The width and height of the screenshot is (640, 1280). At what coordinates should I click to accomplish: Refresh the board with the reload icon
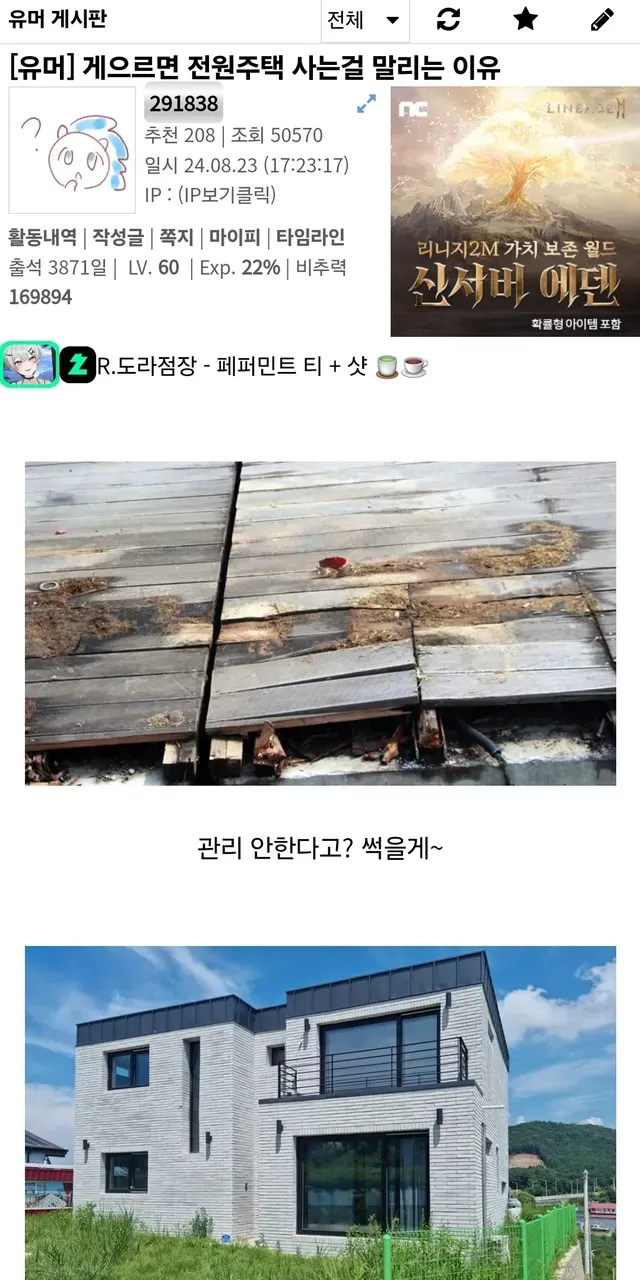449,20
